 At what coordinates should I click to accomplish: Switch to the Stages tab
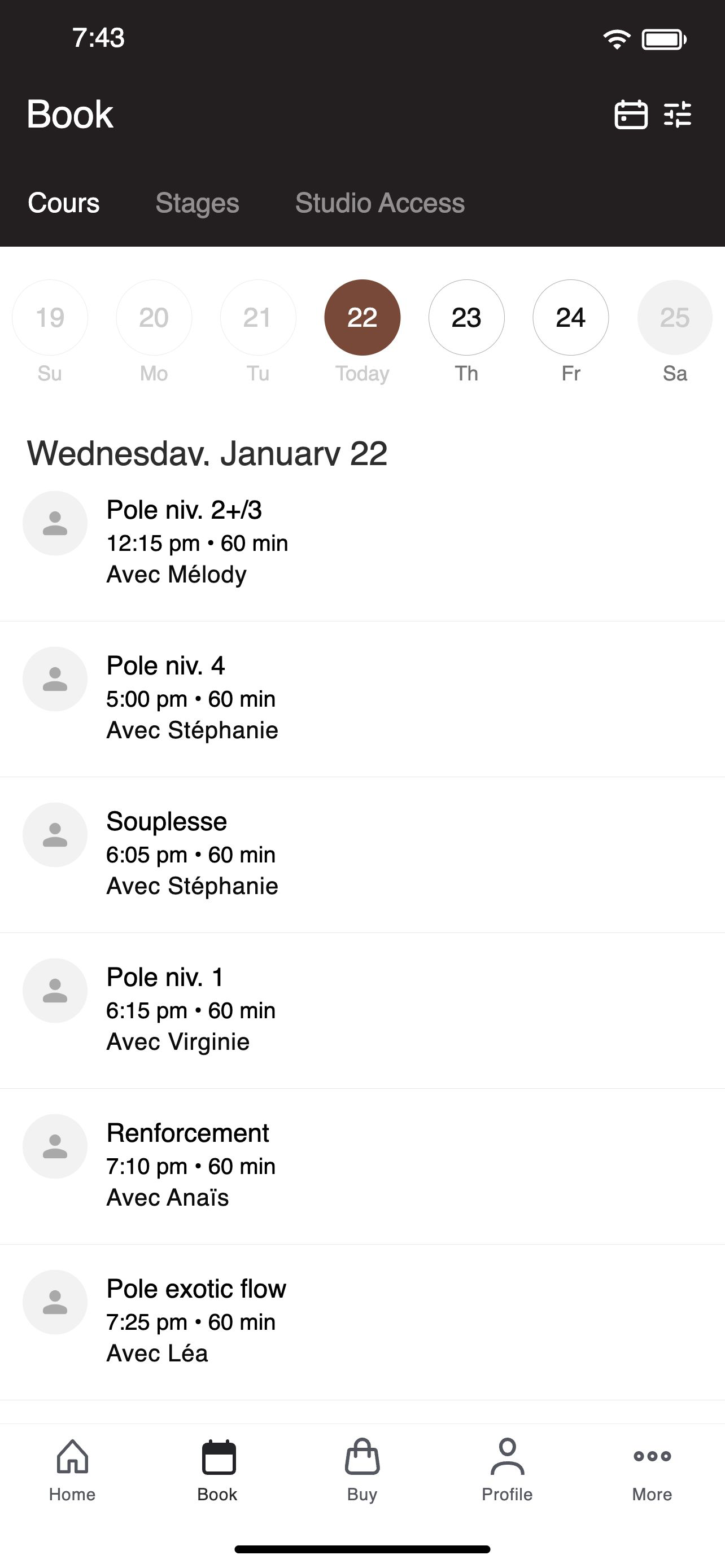click(x=197, y=203)
